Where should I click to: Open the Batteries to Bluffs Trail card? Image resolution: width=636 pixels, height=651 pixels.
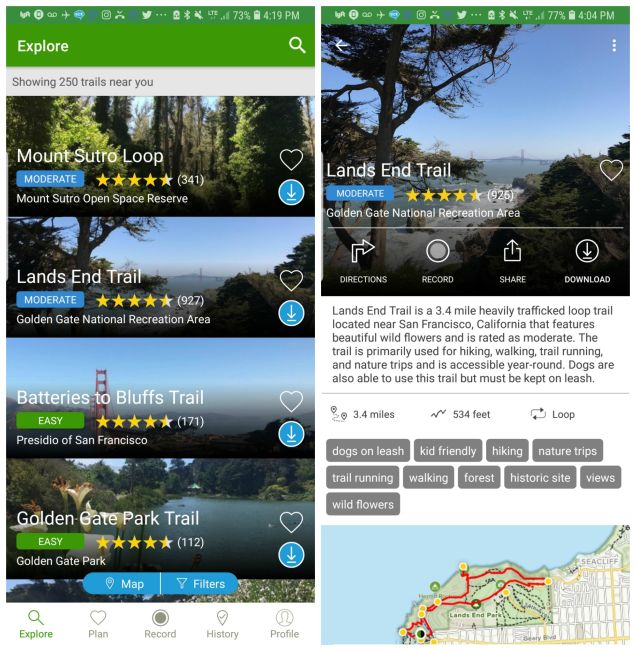click(140, 398)
